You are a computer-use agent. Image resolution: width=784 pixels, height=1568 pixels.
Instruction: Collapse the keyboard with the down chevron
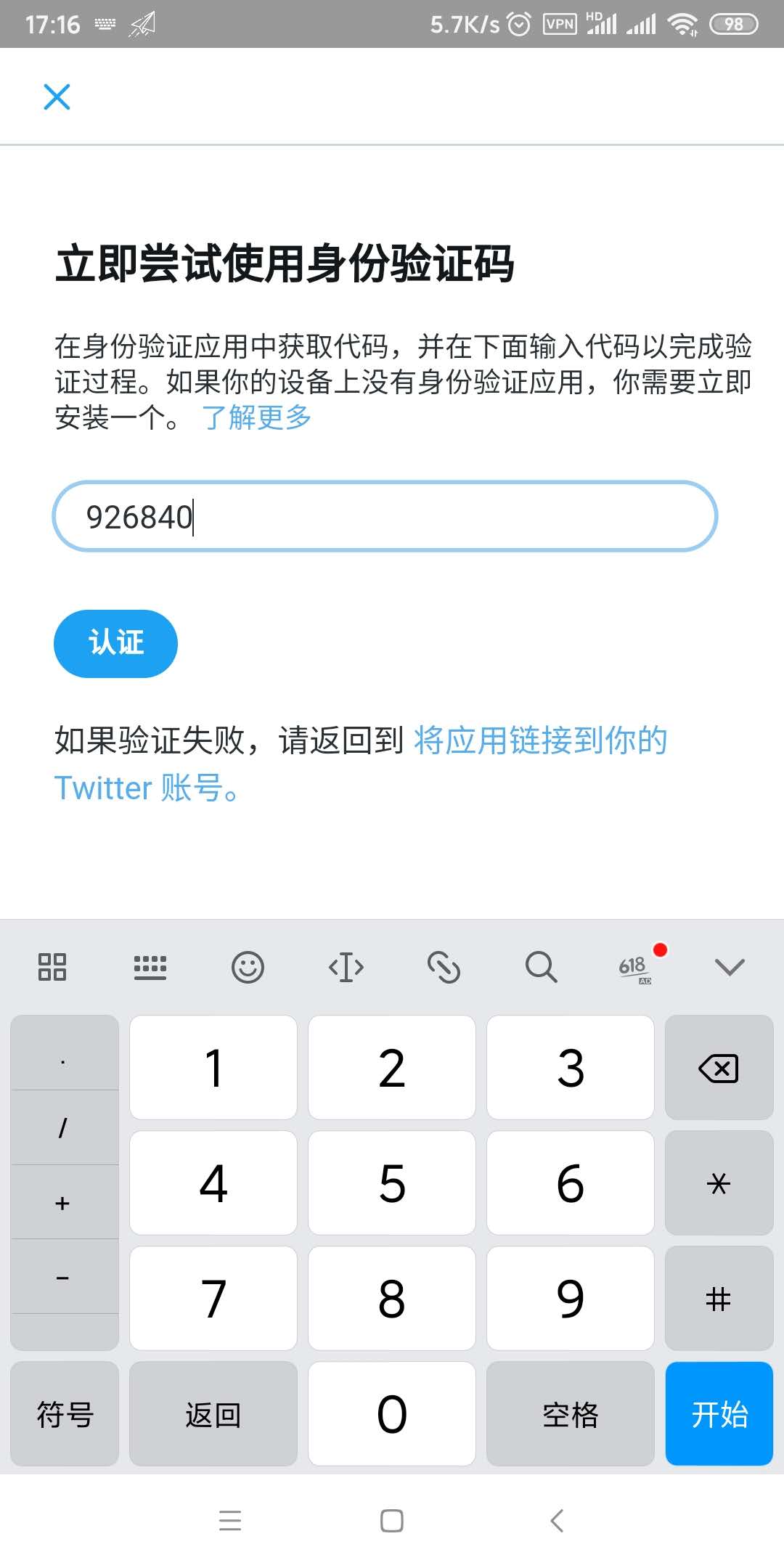pyautogui.click(x=729, y=967)
